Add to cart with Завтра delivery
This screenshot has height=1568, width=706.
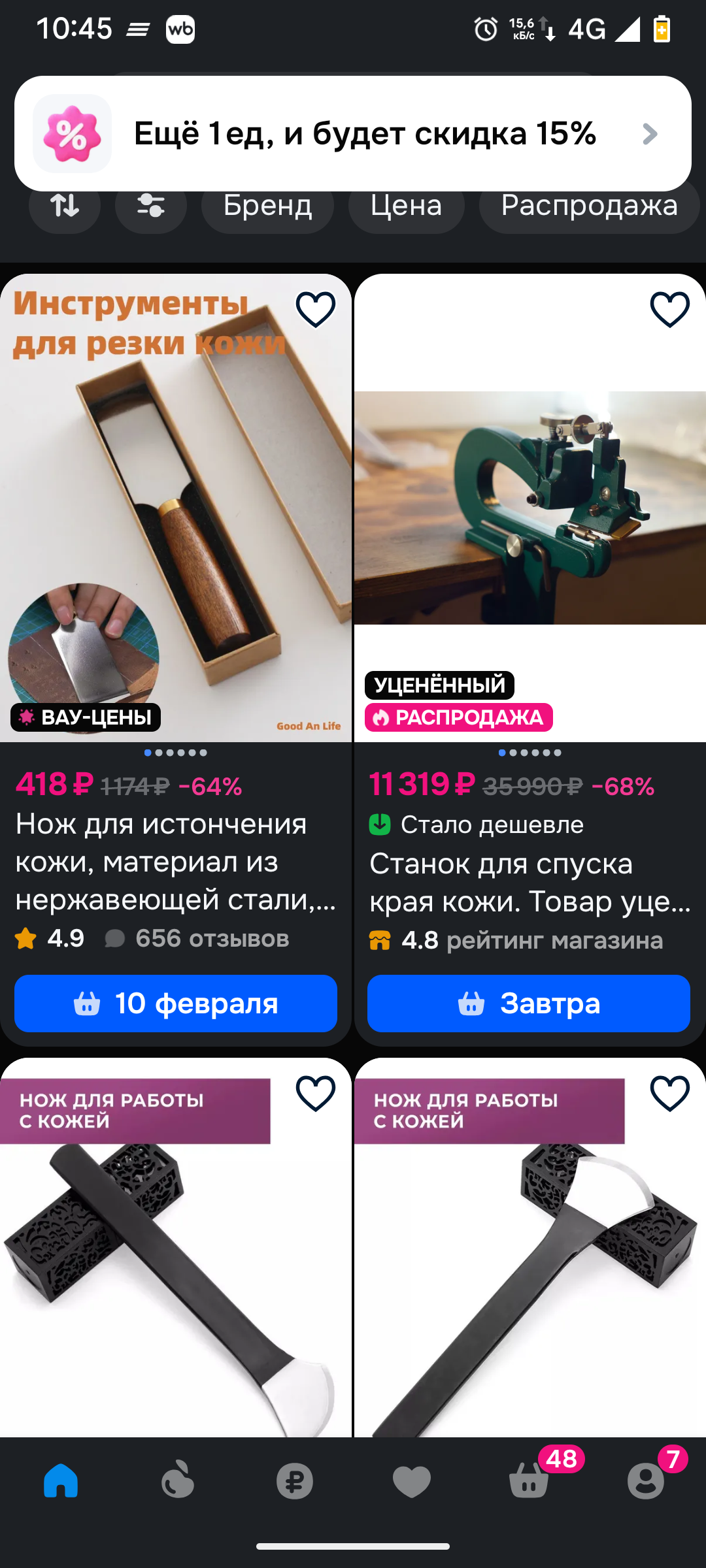point(528,1004)
